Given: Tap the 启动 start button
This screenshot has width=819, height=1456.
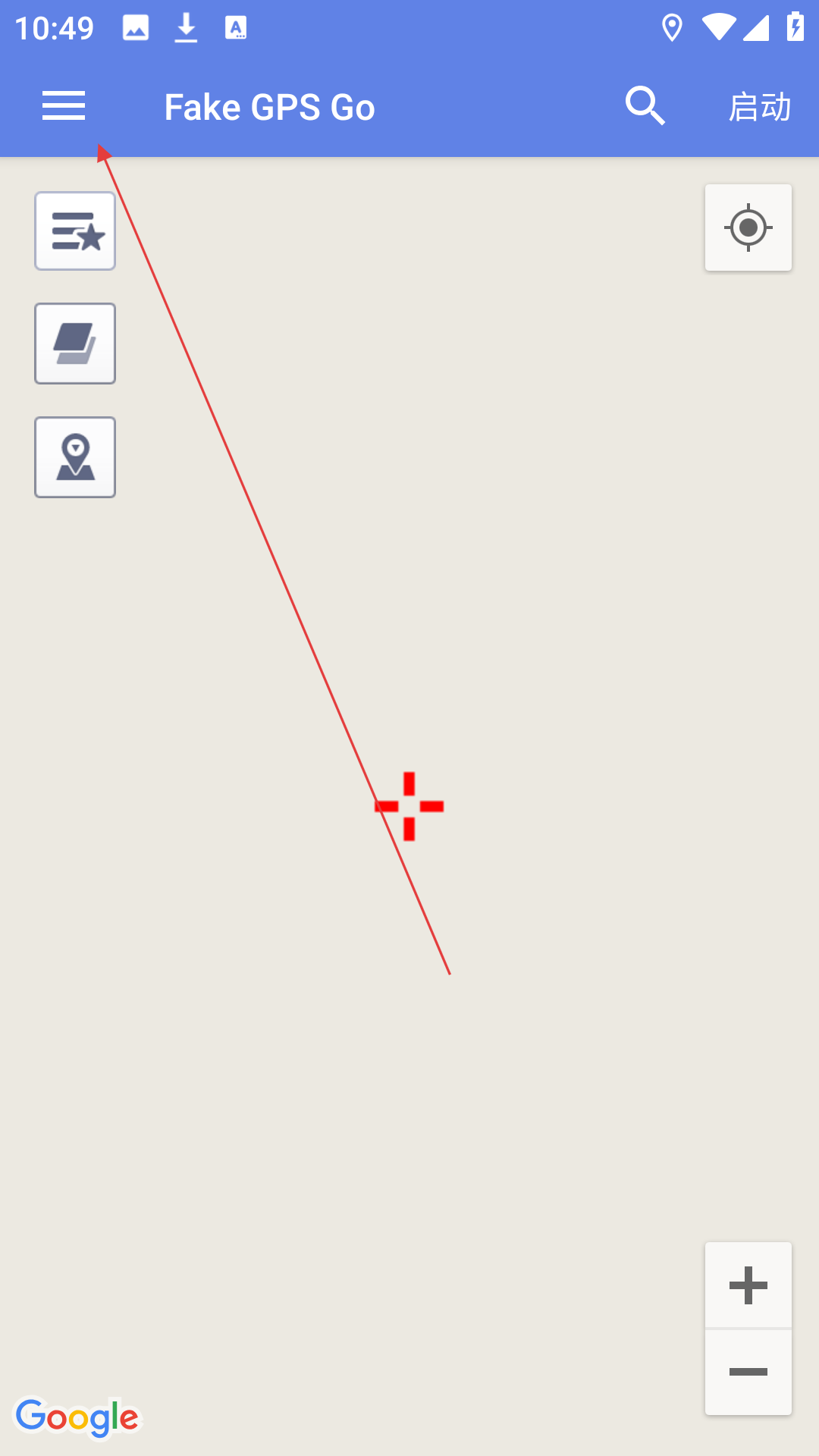Looking at the screenshot, I should pyautogui.click(x=760, y=107).
